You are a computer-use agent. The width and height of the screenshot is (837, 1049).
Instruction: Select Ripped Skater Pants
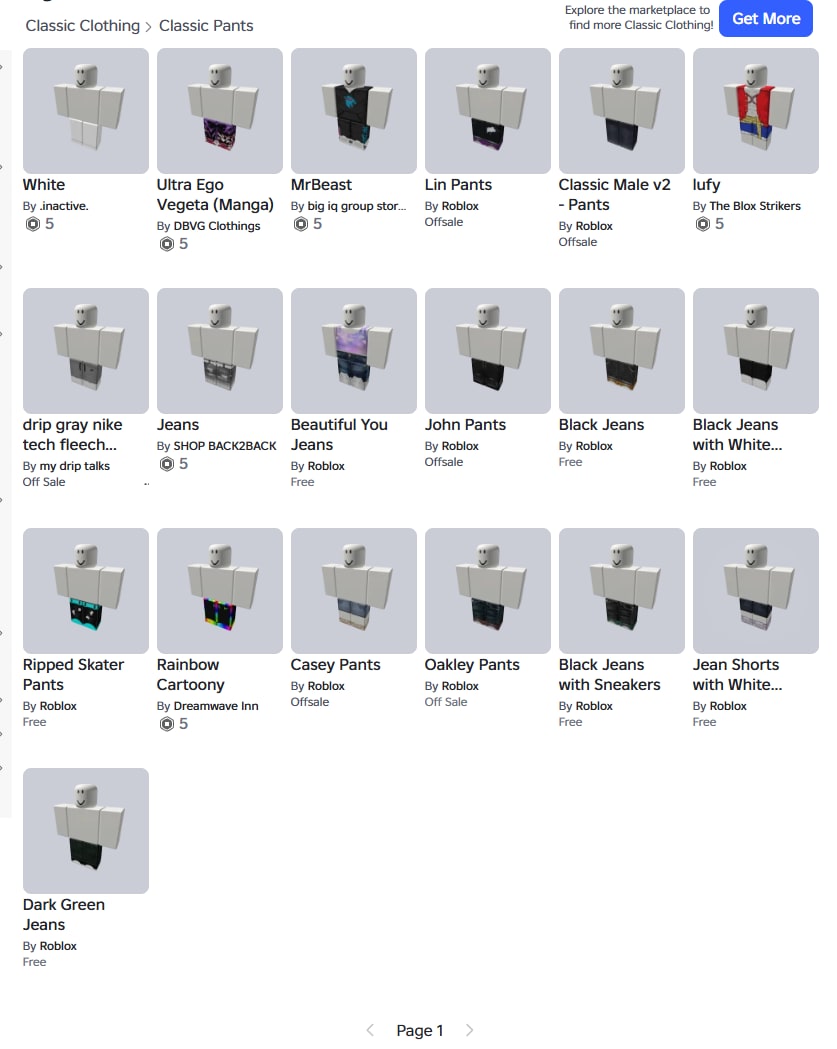[x=86, y=591]
